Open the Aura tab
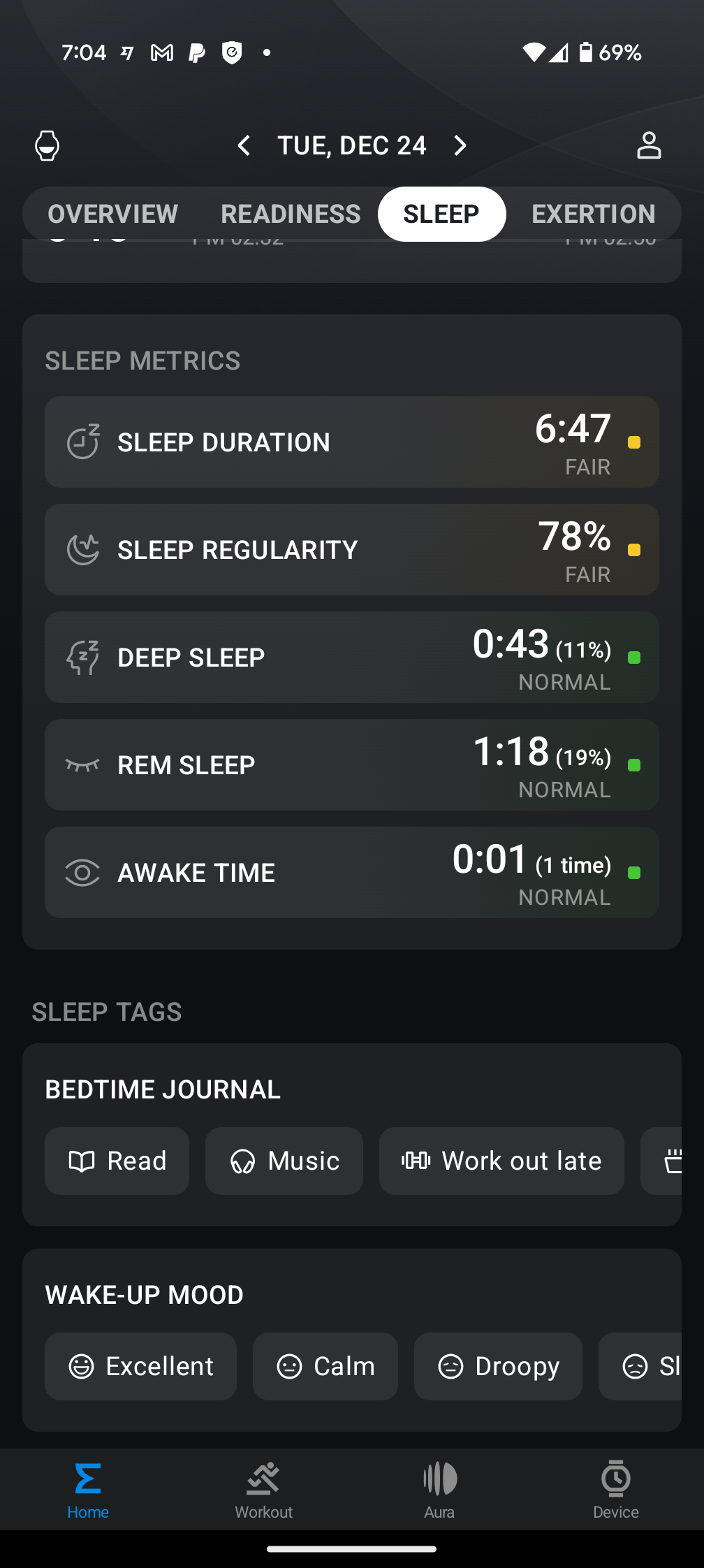This screenshot has width=704, height=1568. (439, 1490)
